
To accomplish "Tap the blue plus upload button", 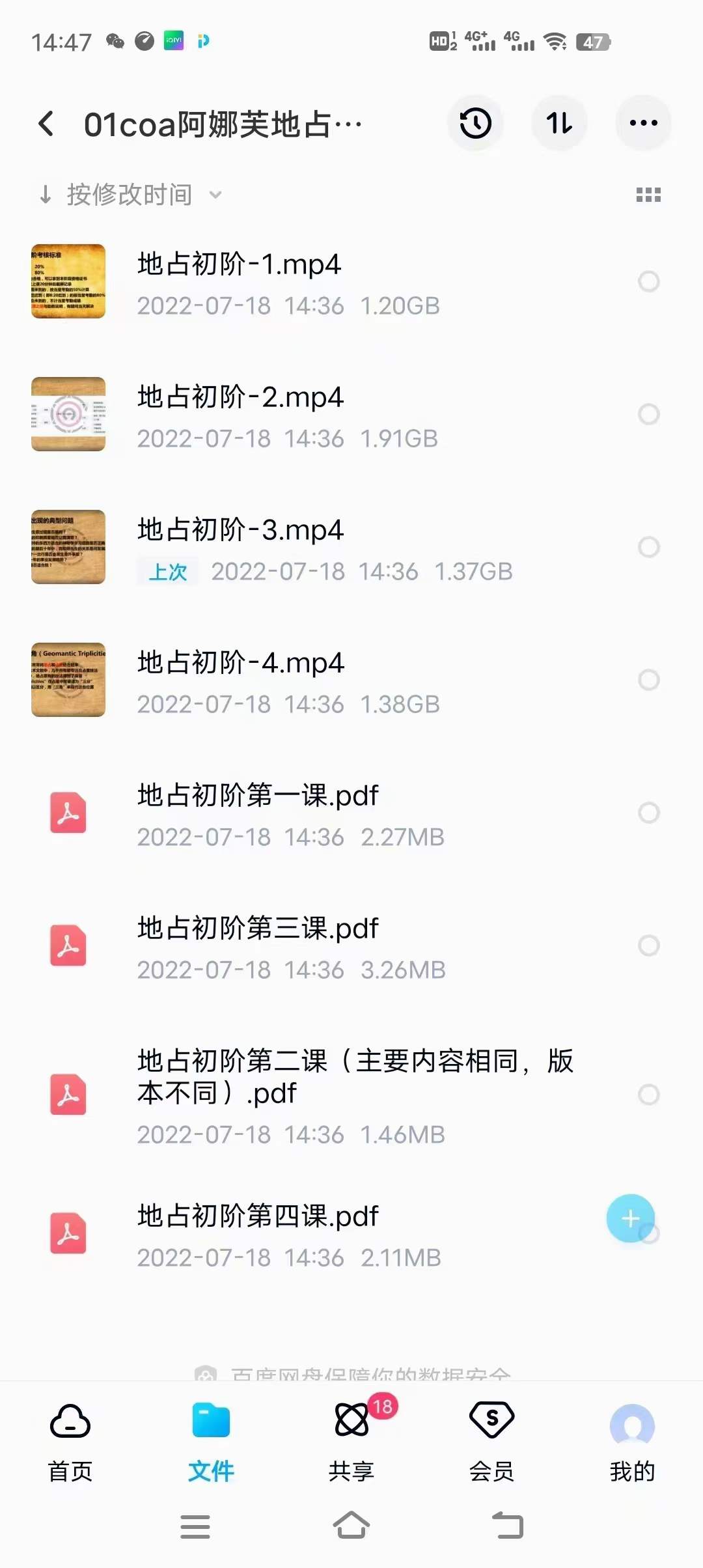I will tap(629, 1218).
